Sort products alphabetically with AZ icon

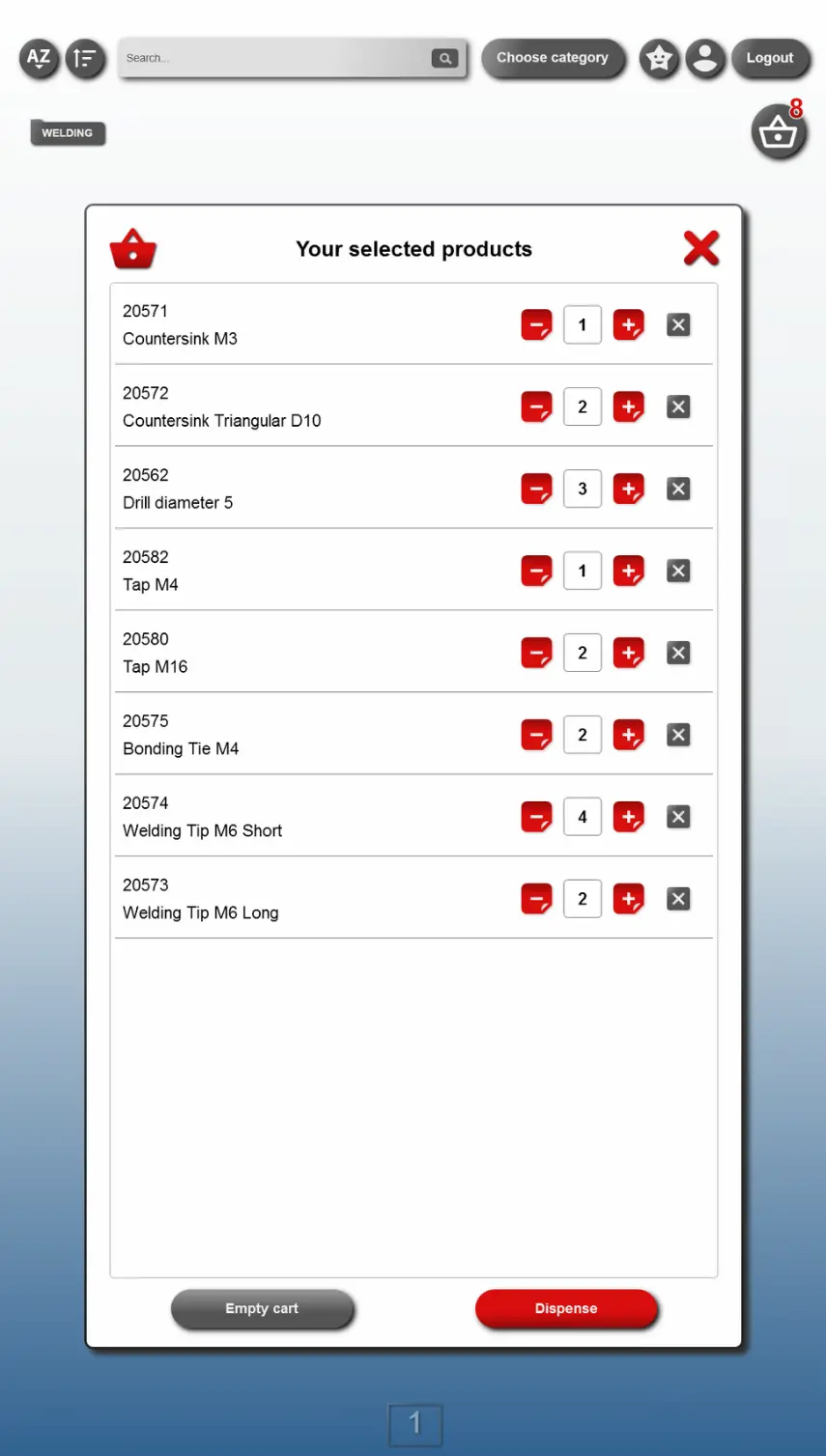click(39, 58)
